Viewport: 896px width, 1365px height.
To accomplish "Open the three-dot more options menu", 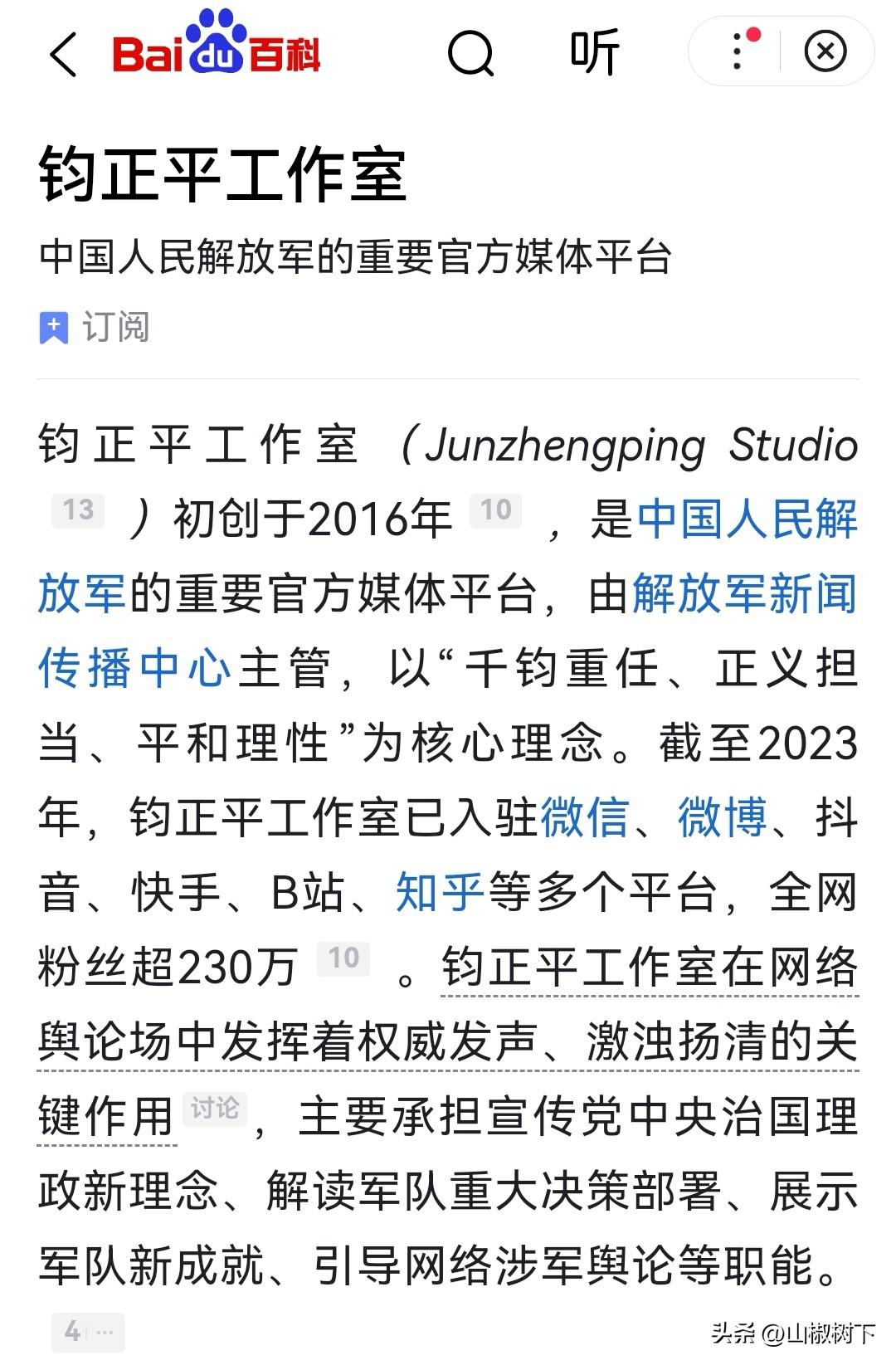I will pos(737,52).
